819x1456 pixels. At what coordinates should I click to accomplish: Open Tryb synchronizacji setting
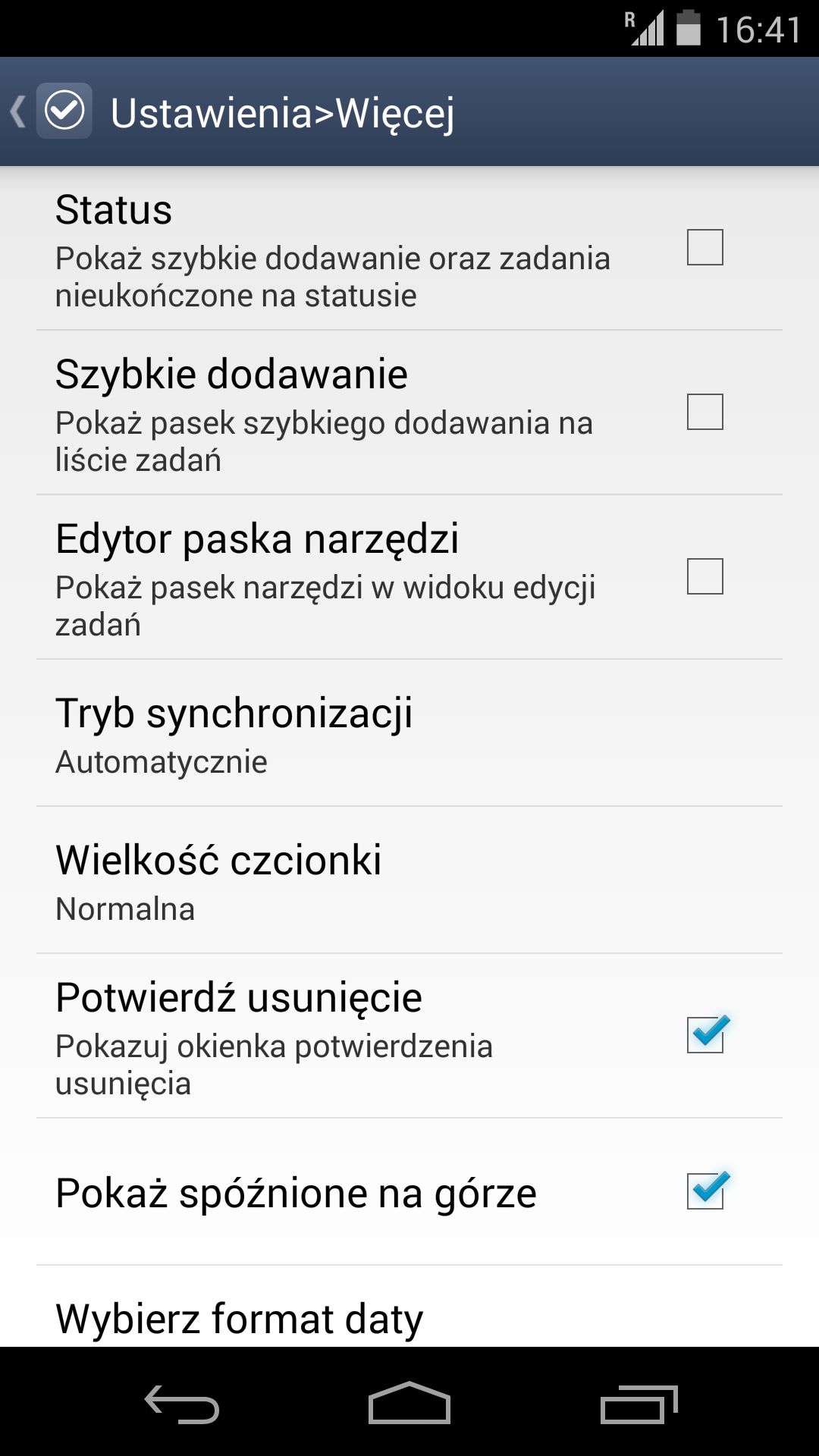(x=409, y=733)
